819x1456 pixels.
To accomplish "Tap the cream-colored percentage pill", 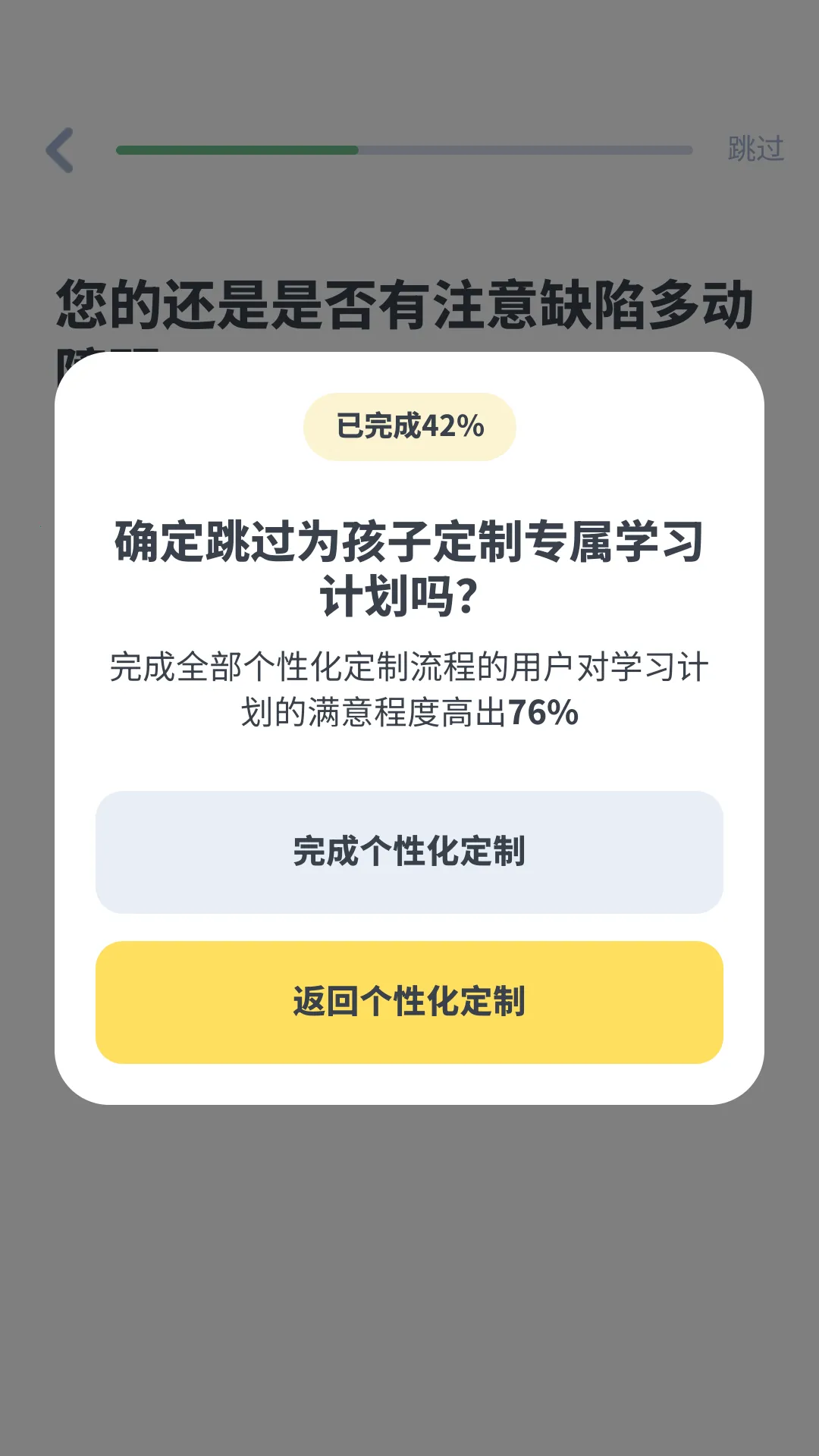I will (409, 426).
